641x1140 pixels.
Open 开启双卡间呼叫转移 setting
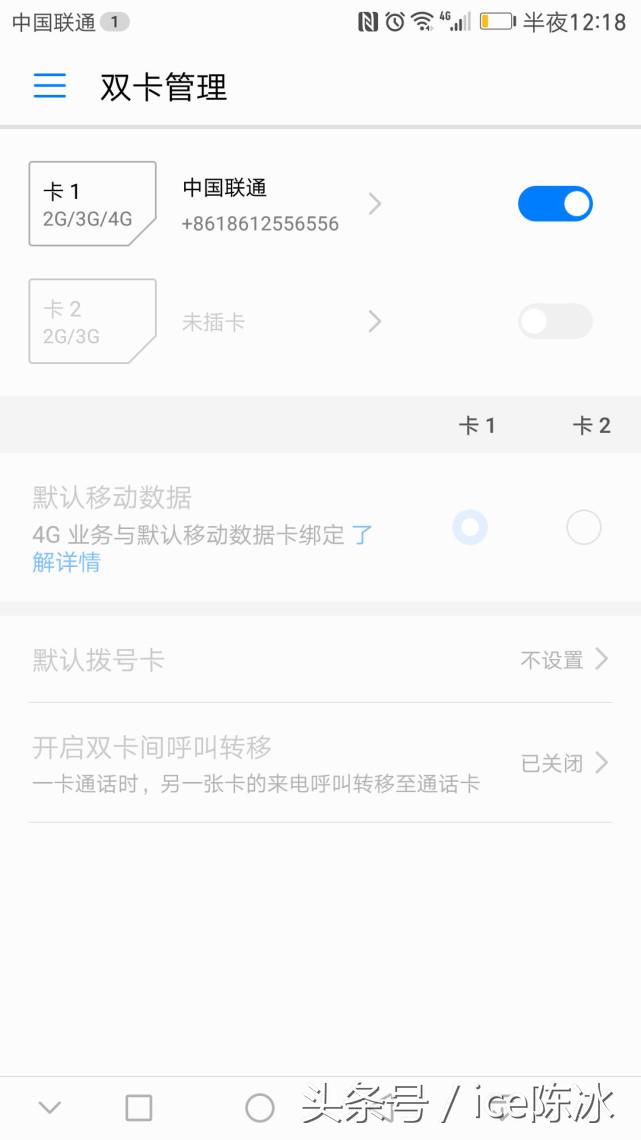[320, 762]
